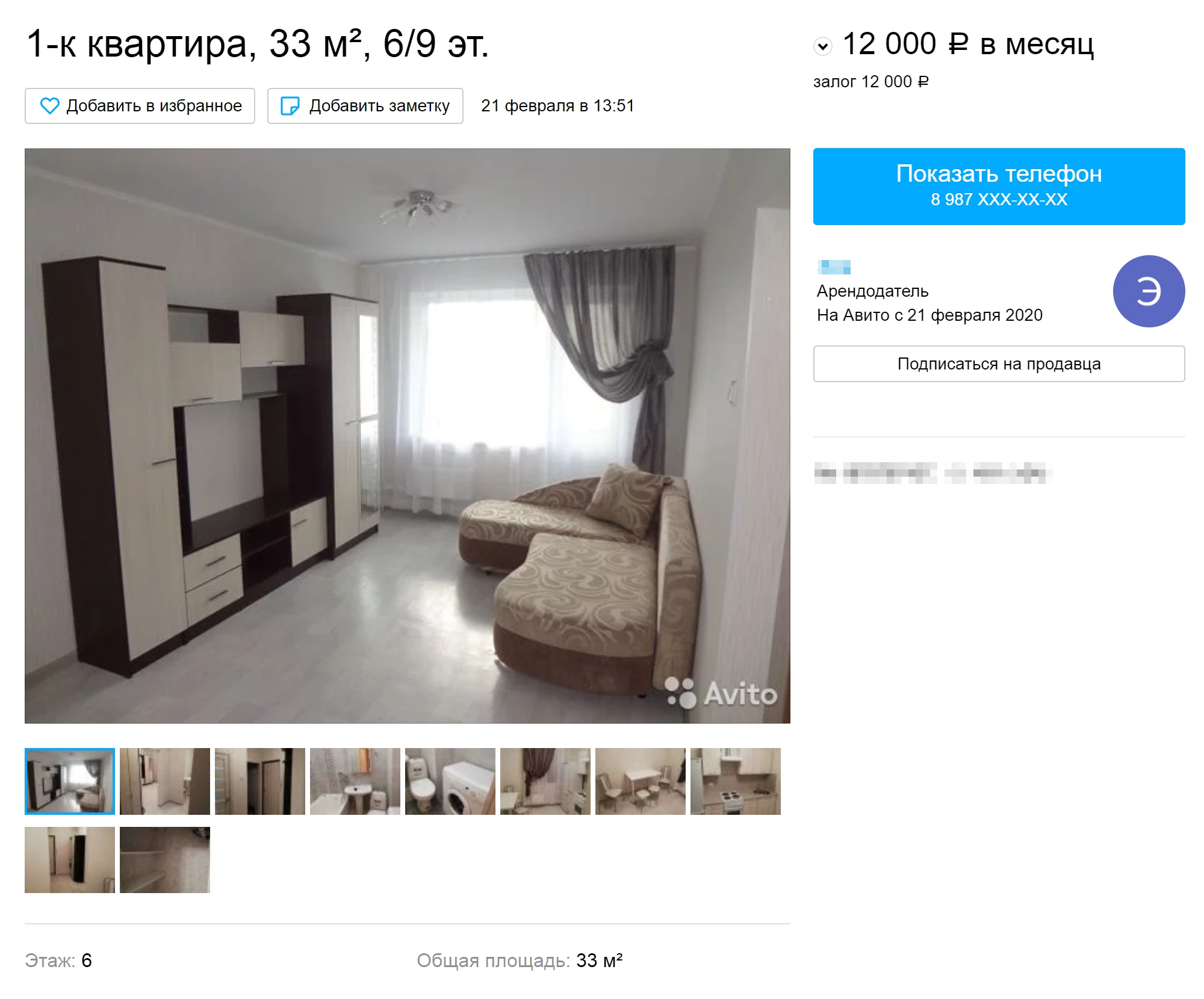
Task: Add the listing to favorites
Action: (x=140, y=106)
